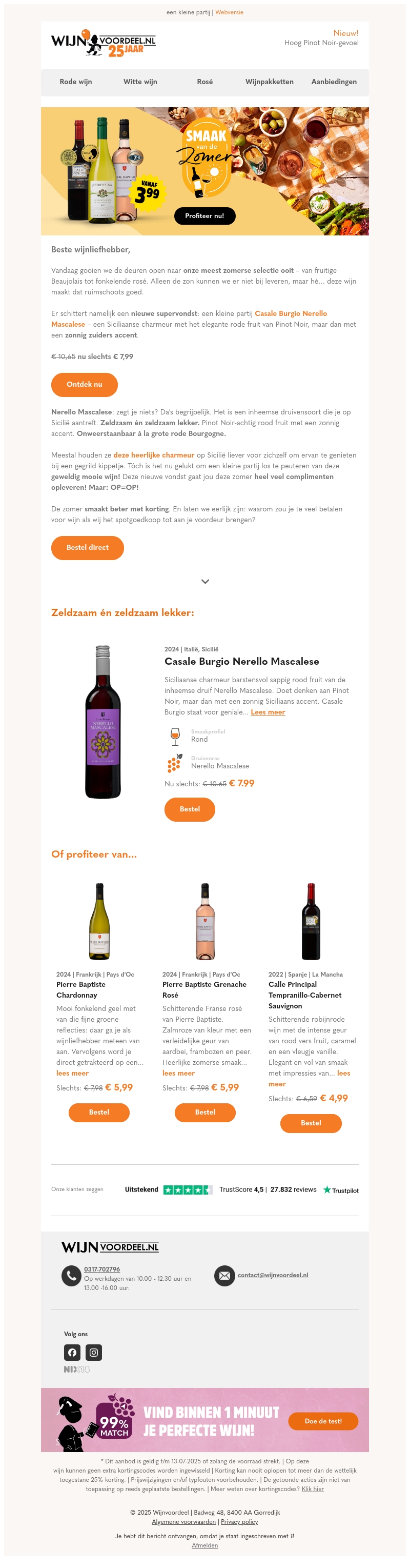
Task: Tap the Profiteer nu! banner button
Action: 204,215
